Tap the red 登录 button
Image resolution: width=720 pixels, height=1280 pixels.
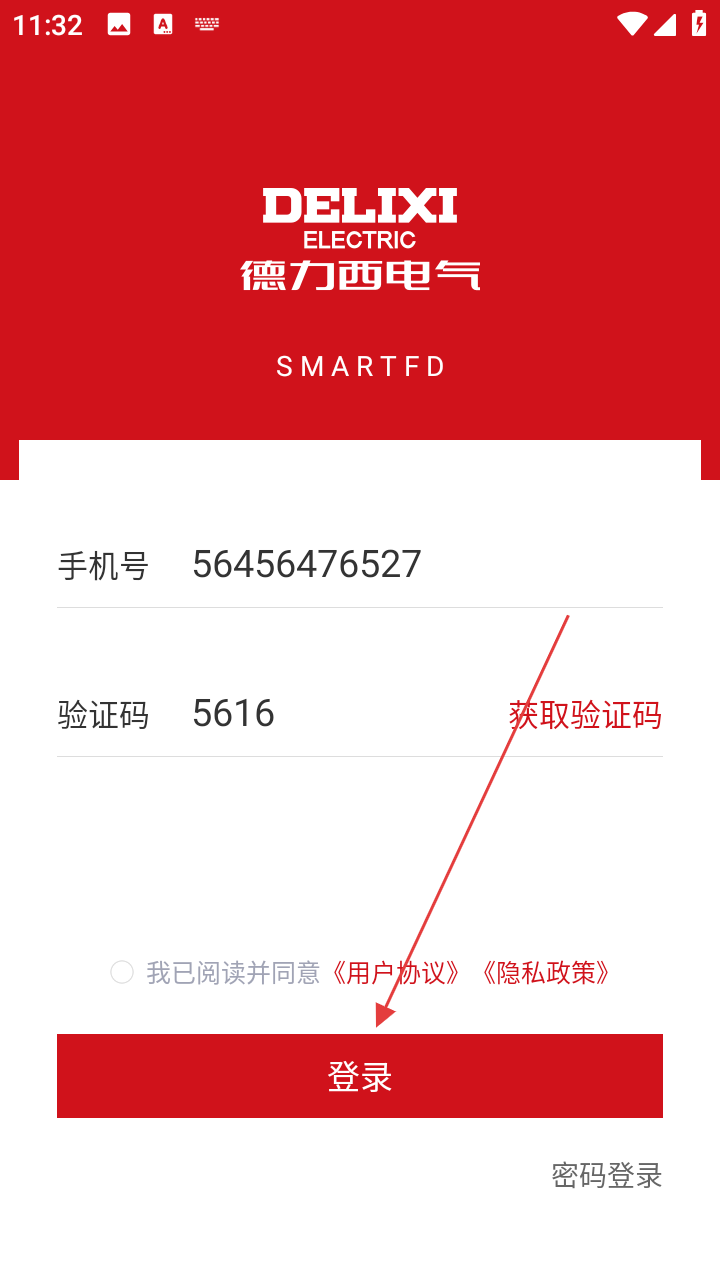360,1076
